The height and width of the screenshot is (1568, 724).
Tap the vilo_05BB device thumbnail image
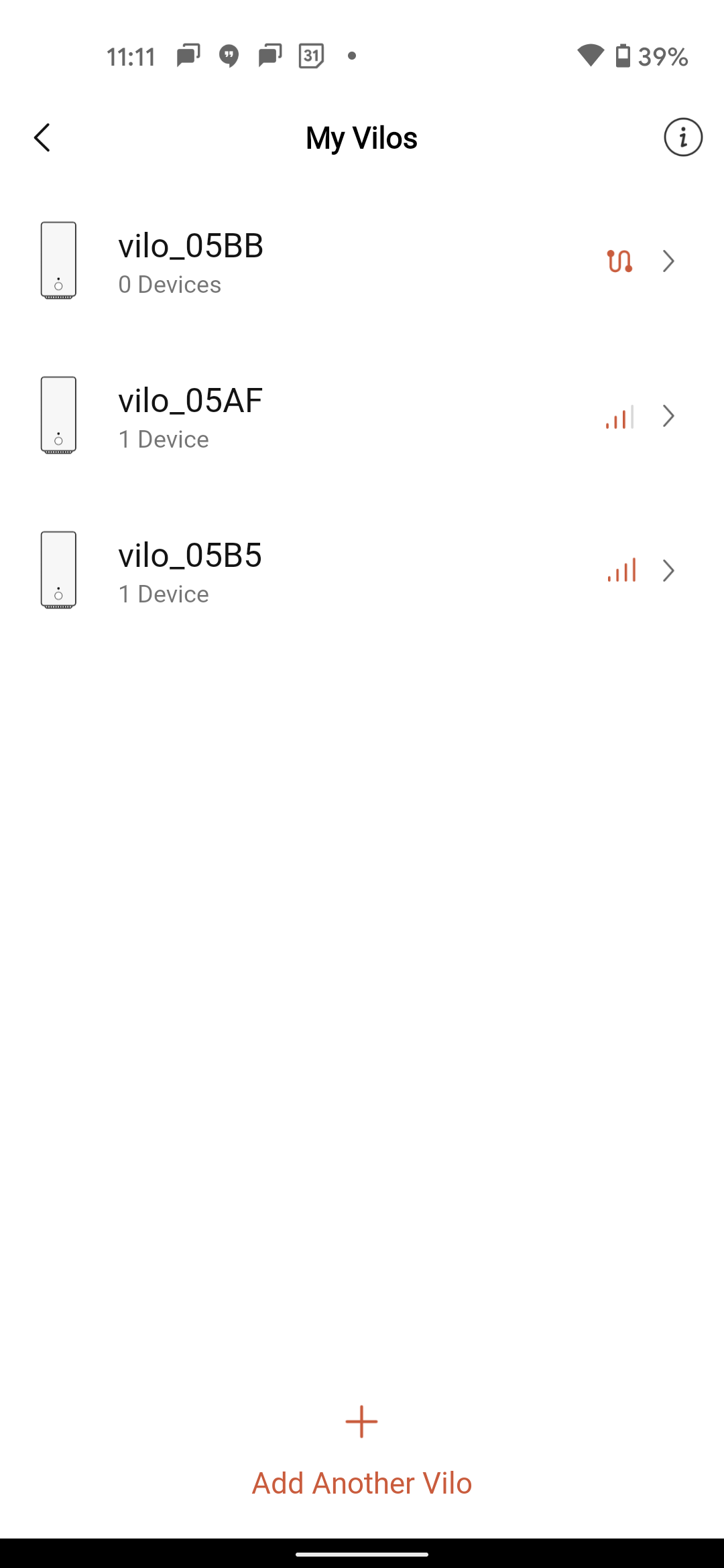point(59,260)
